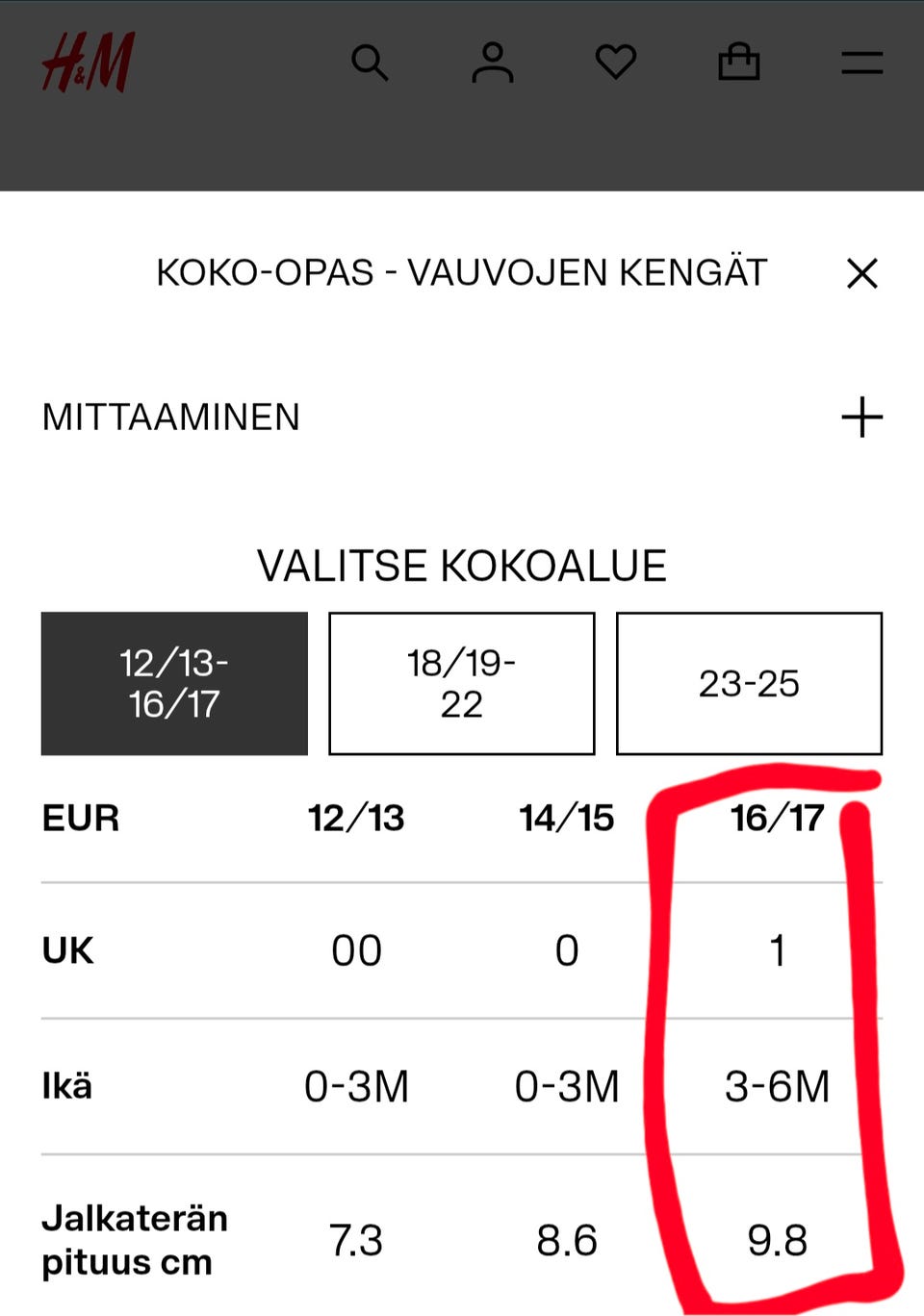The height and width of the screenshot is (1316, 924).
Task: Click the UK size 1 cell
Action: (x=777, y=950)
